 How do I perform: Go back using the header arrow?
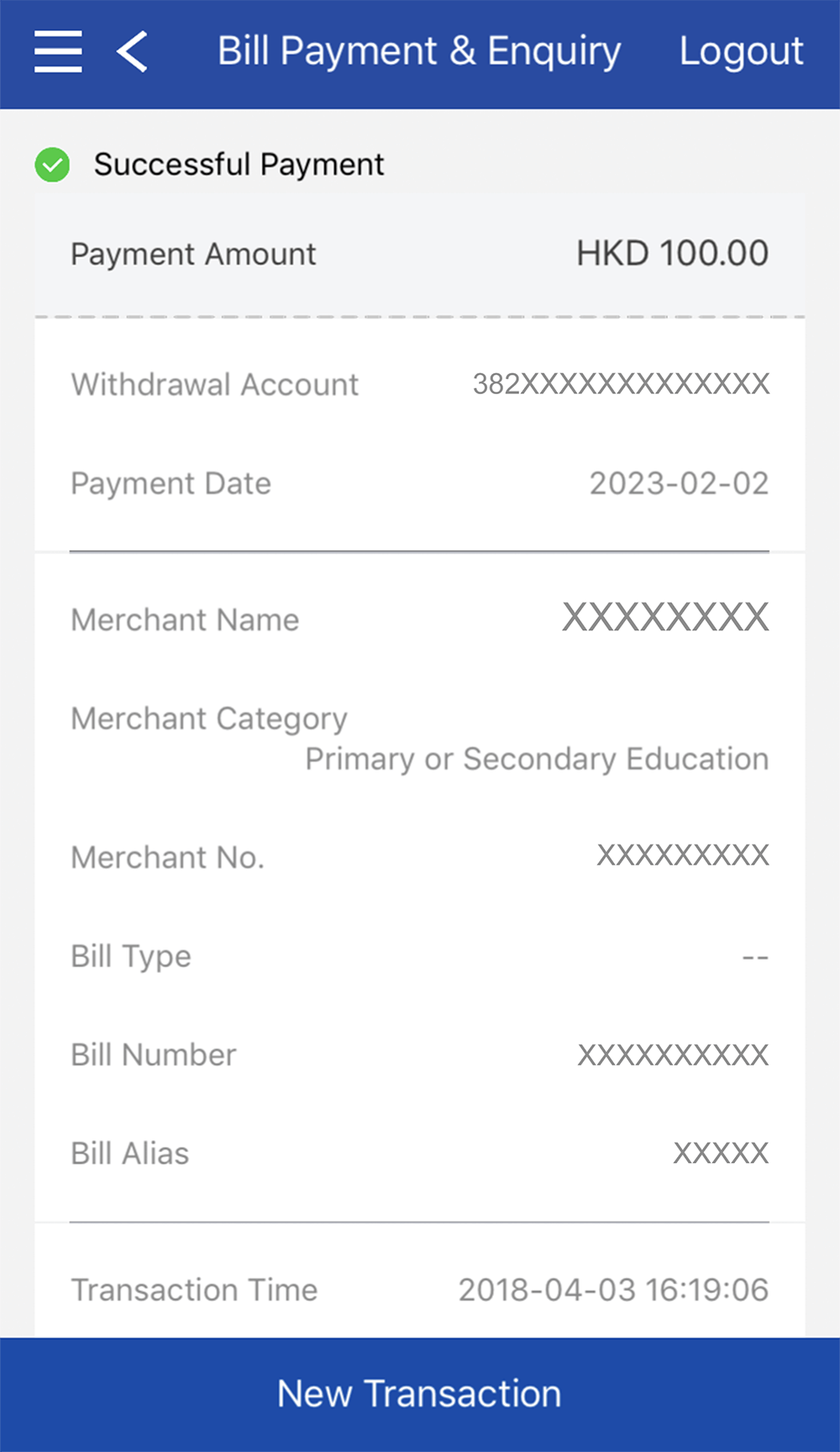(x=133, y=51)
